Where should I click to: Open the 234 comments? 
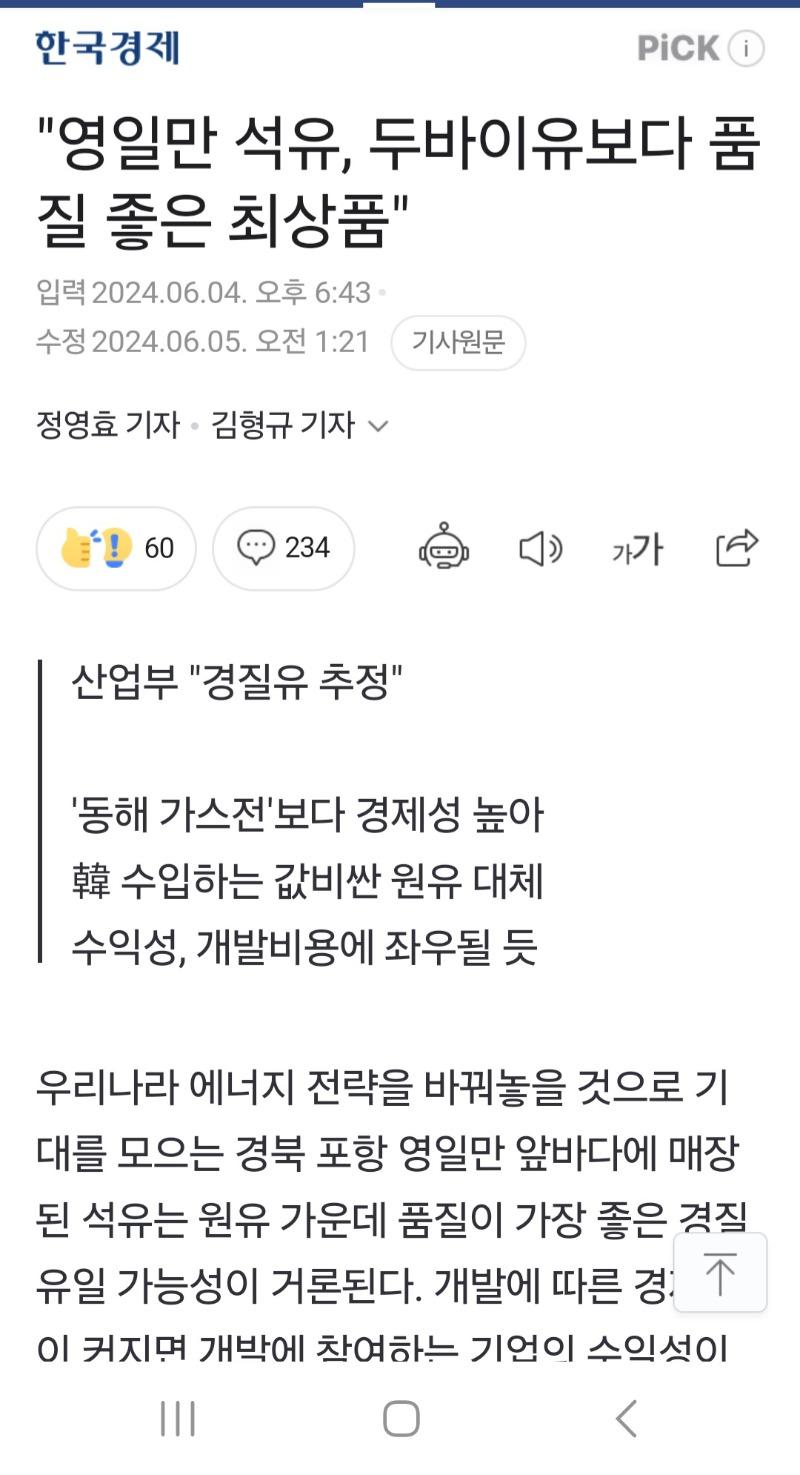pyautogui.click(x=284, y=548)
